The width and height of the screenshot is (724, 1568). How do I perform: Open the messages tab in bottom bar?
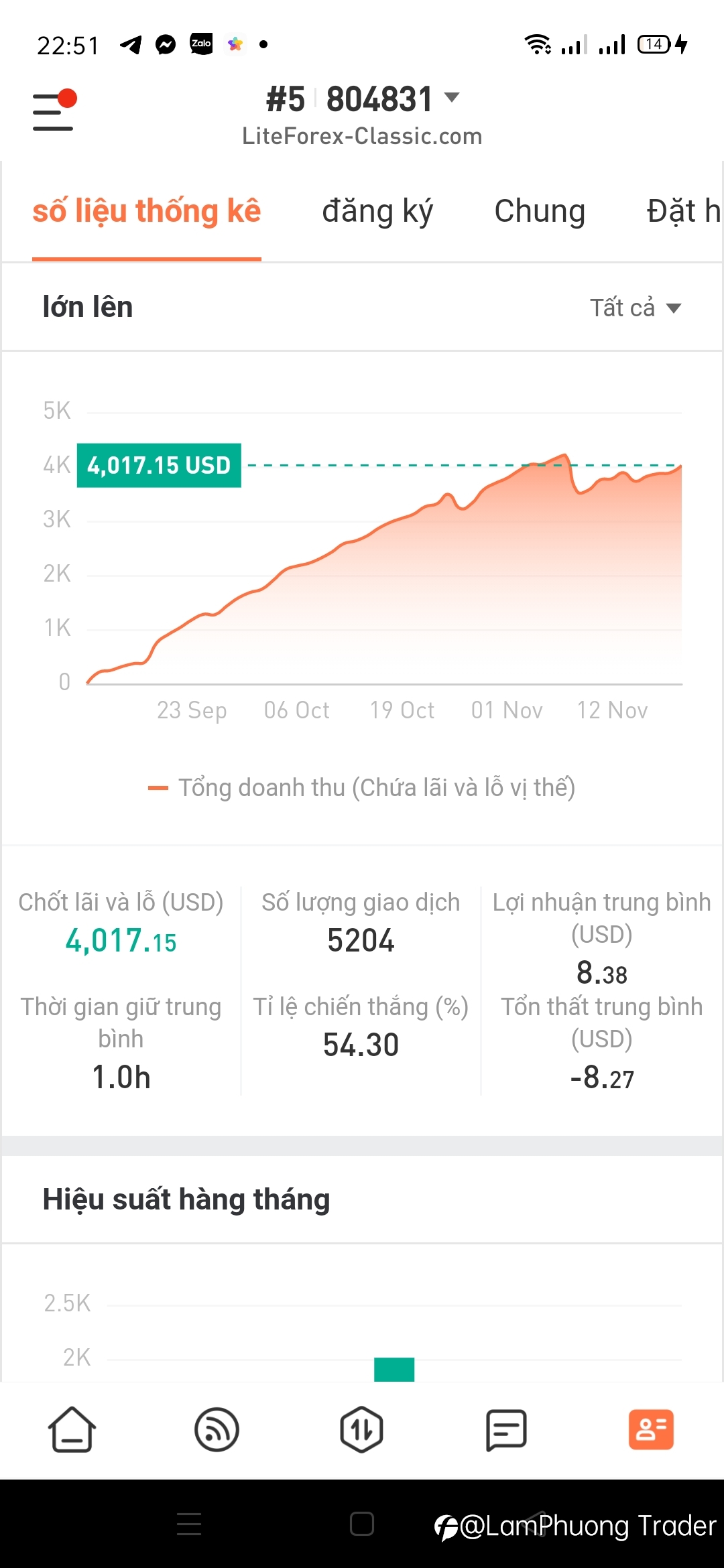[506, 1429]
